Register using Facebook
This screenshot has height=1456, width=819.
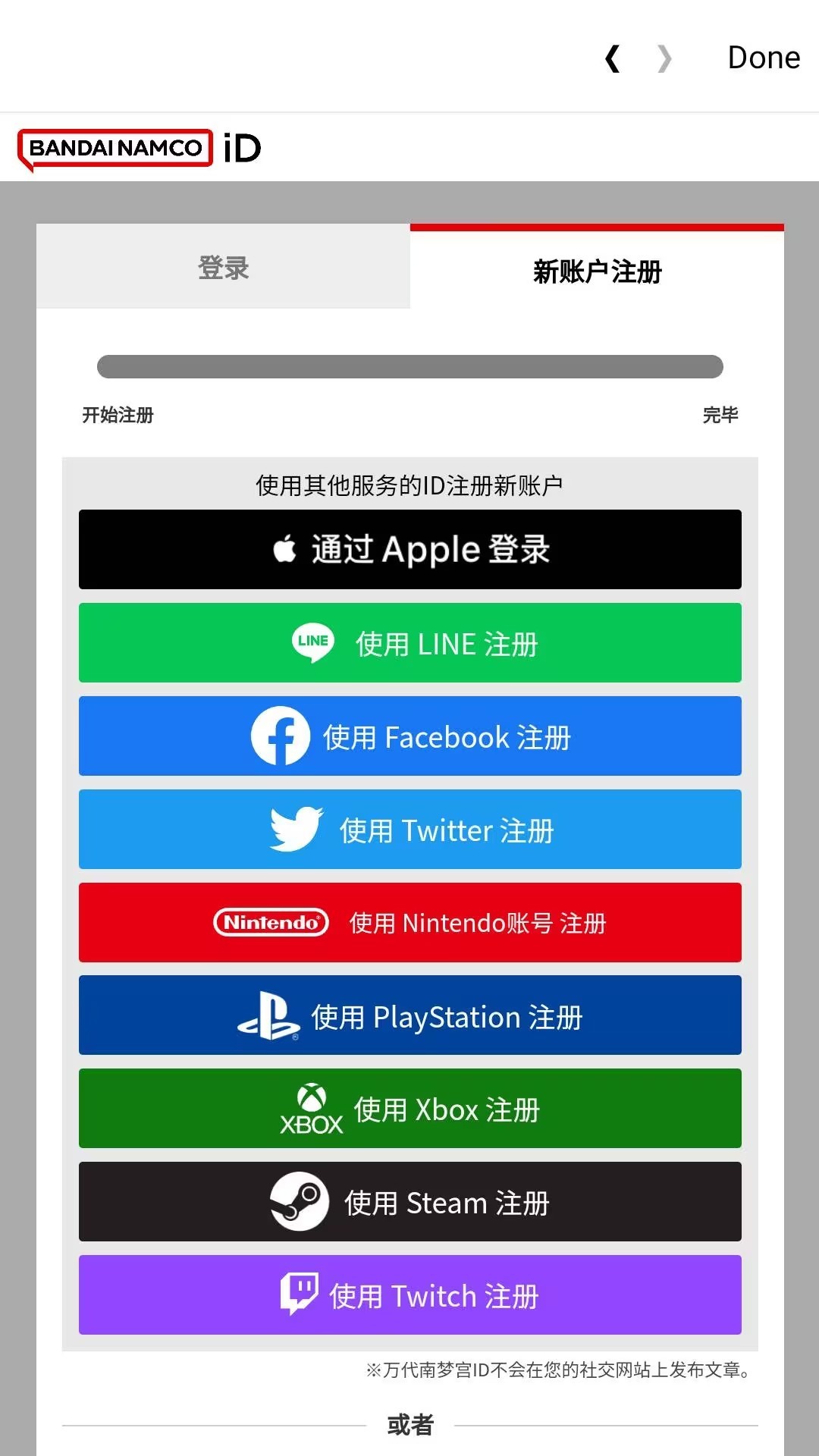410,736
